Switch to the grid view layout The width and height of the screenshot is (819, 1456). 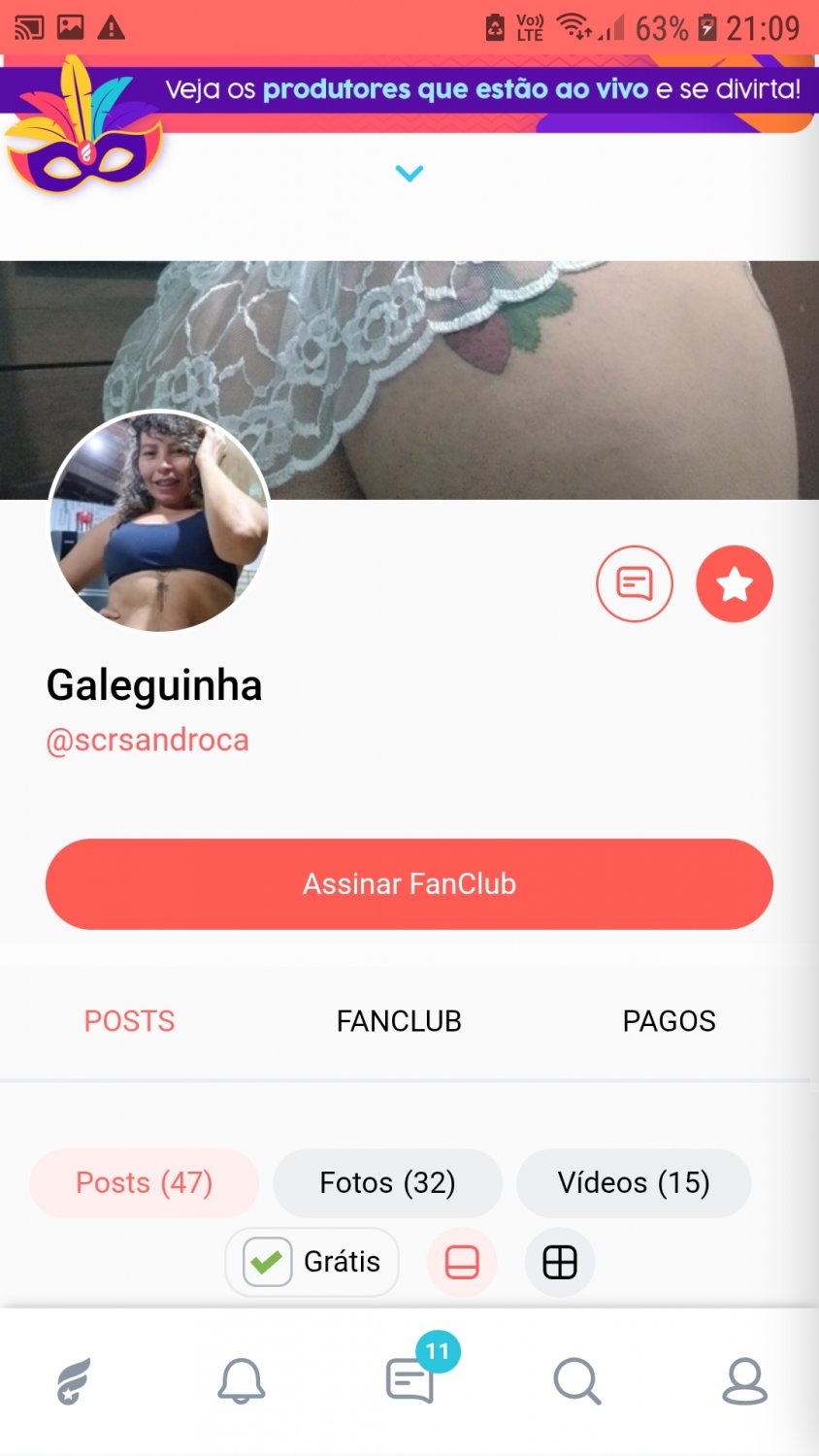pos(559,1262)
